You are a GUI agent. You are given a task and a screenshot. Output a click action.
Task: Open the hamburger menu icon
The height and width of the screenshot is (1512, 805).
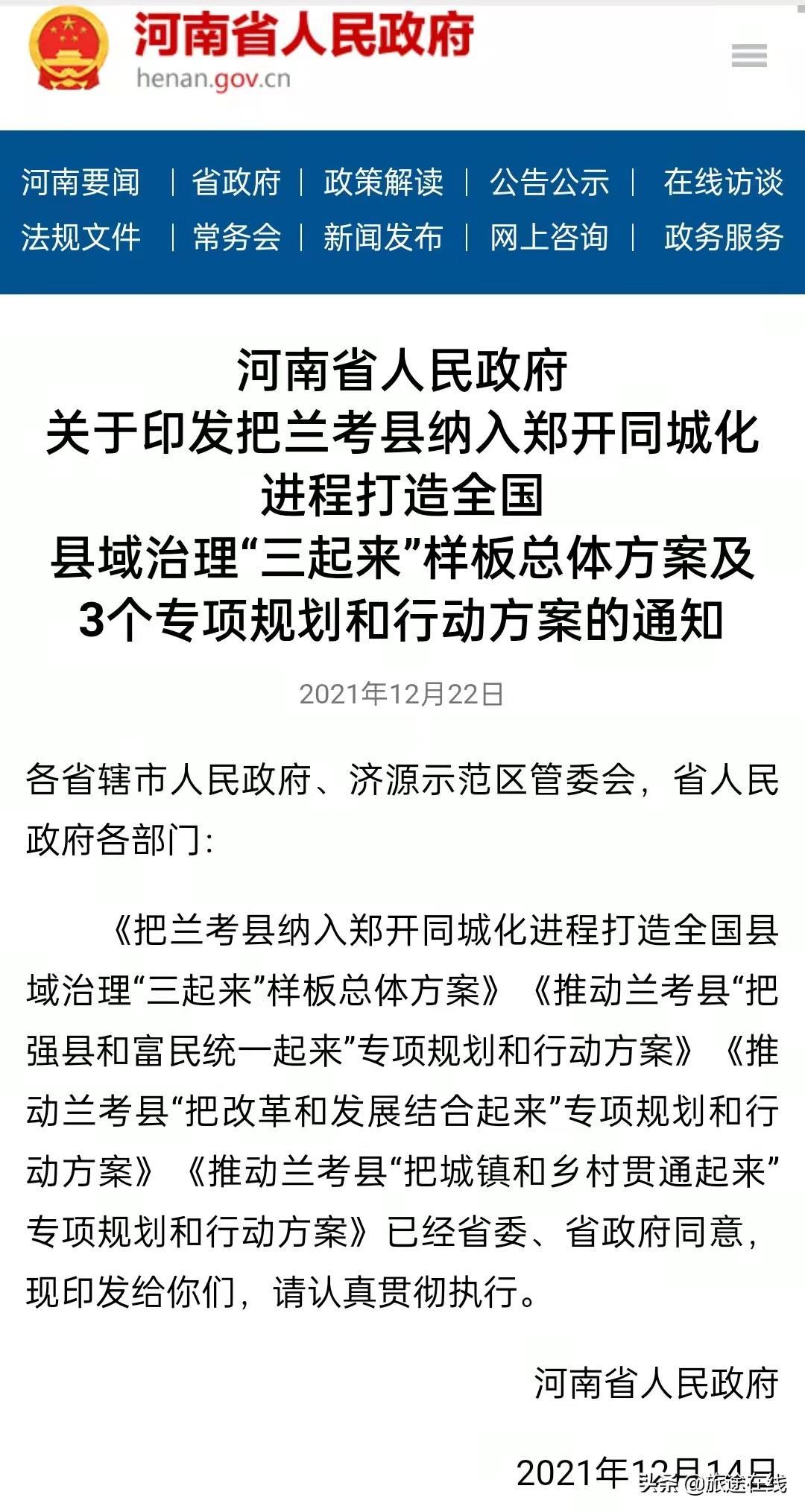coord(749,56)
